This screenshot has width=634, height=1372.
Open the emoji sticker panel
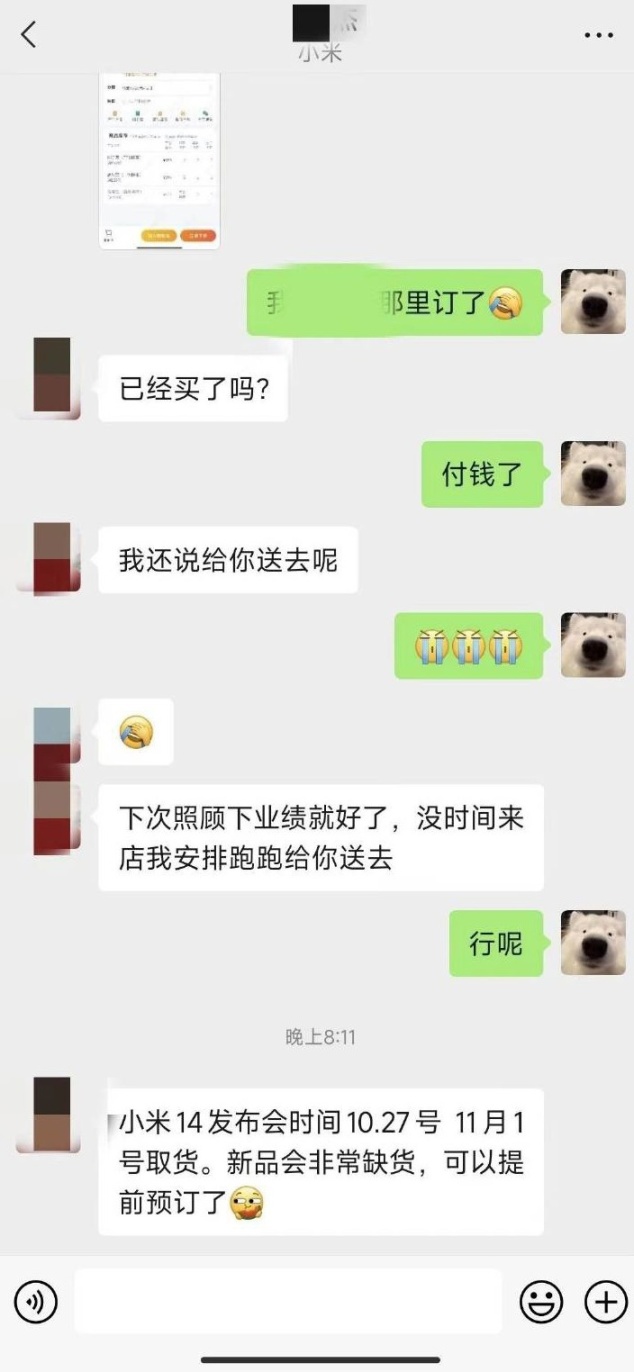pos(541,1302)
